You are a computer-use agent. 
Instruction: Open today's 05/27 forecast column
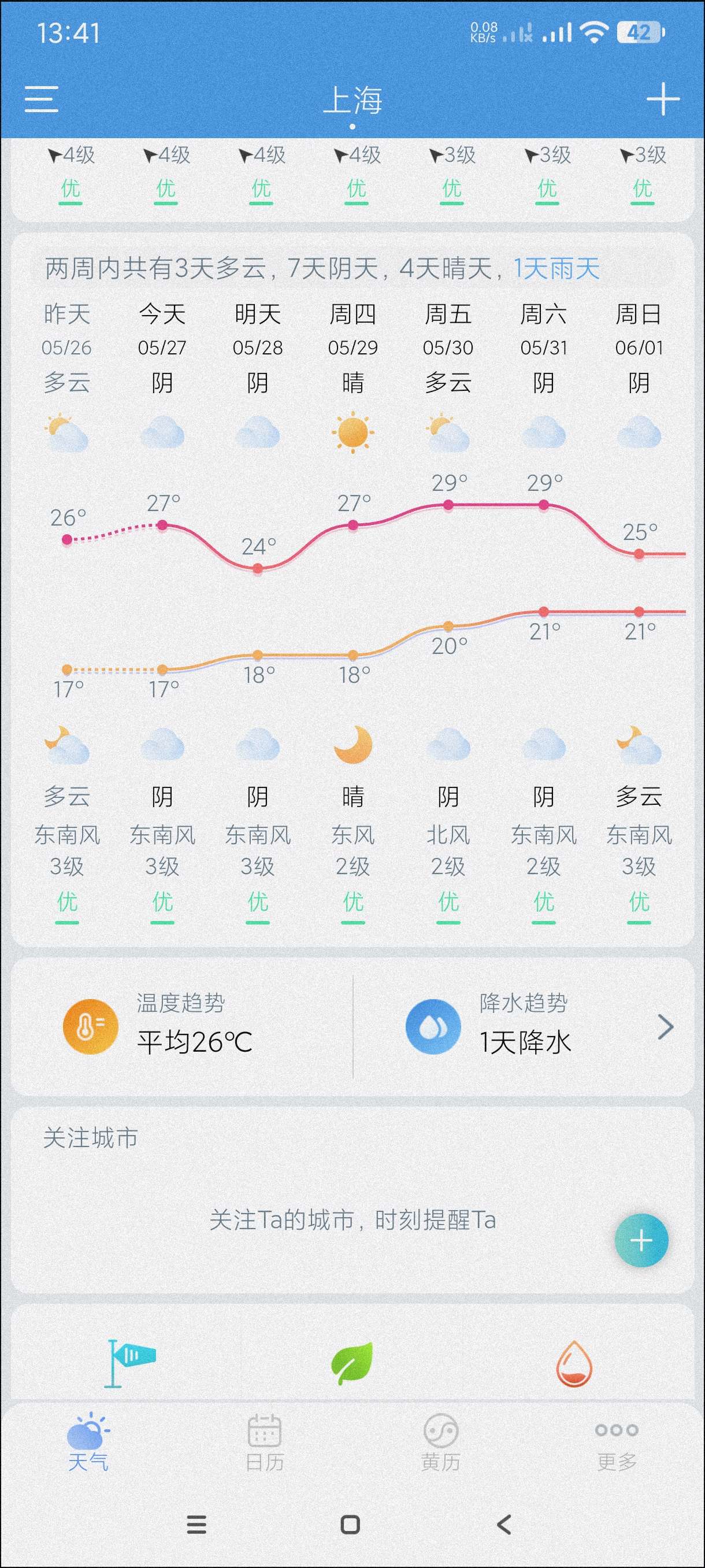coord(162,347)
